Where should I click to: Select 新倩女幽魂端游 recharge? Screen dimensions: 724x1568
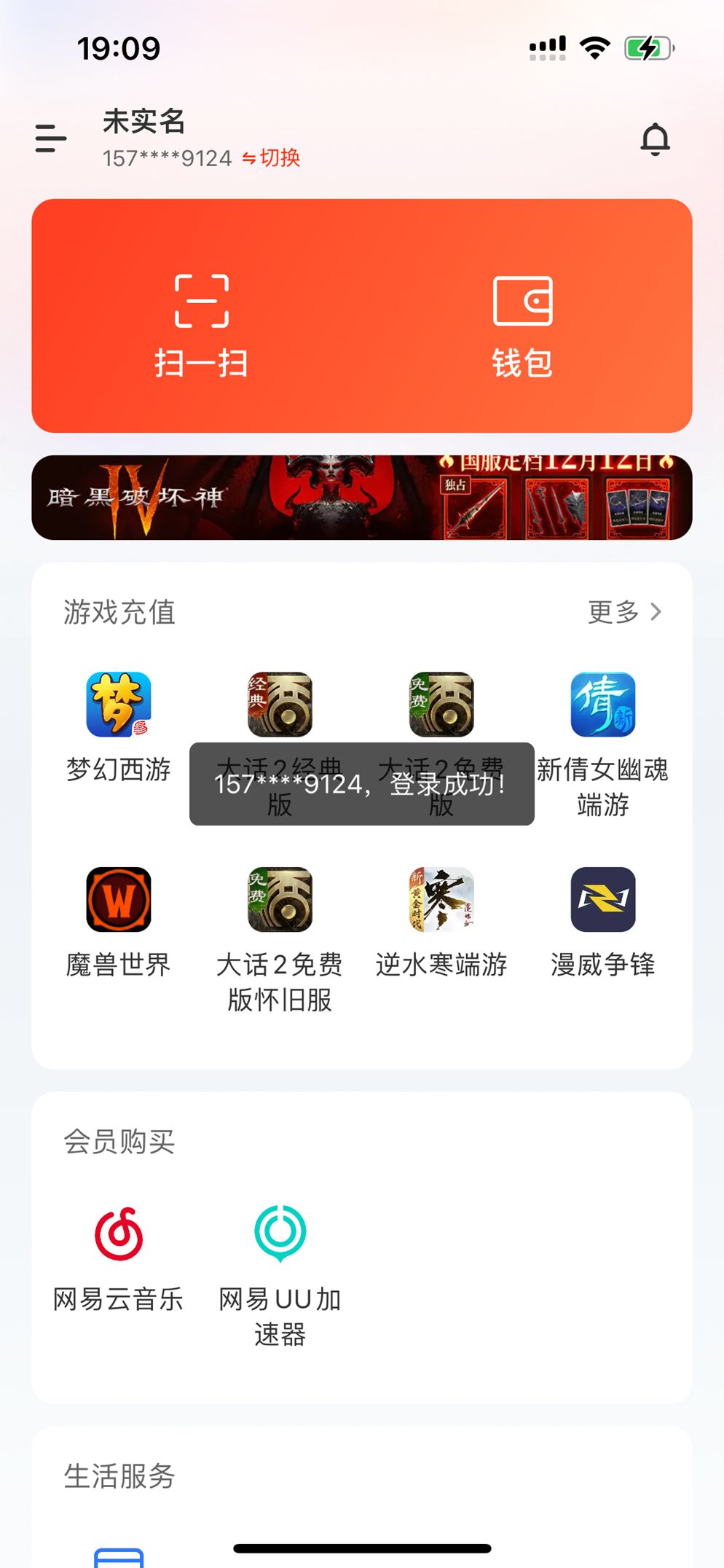[602, 705]
